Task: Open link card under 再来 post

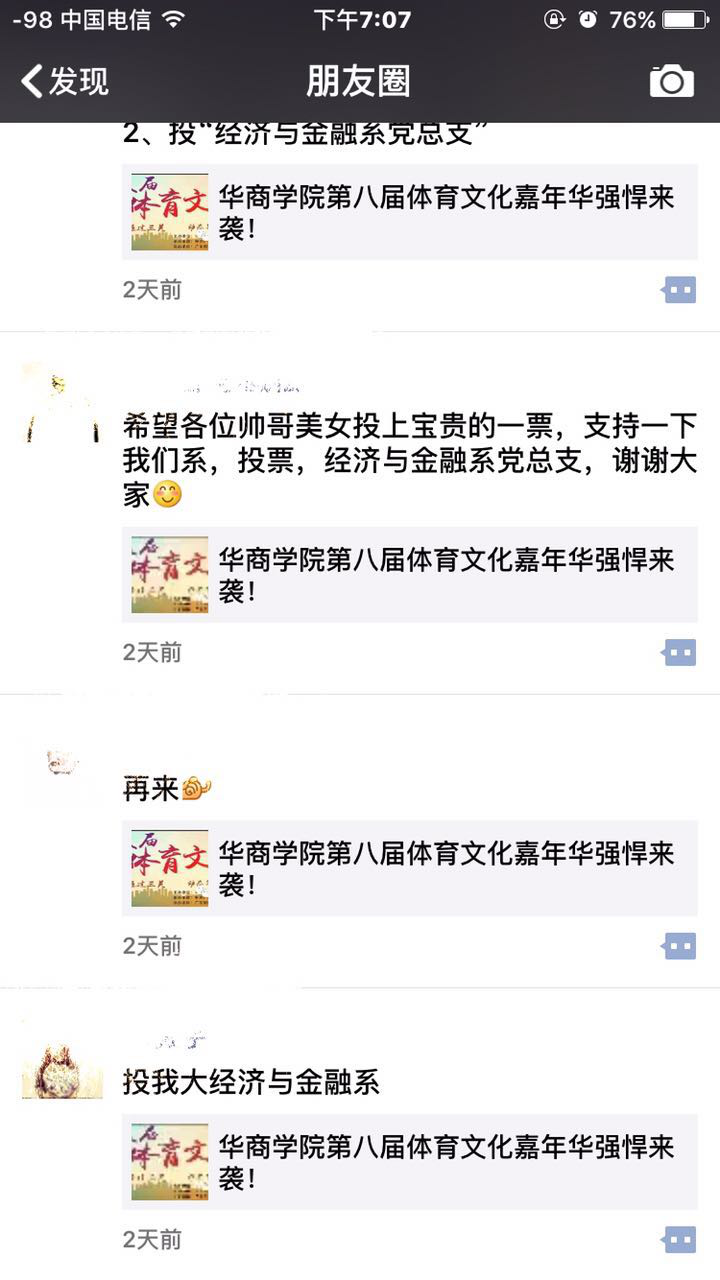Action: click(x=409, y=868)
